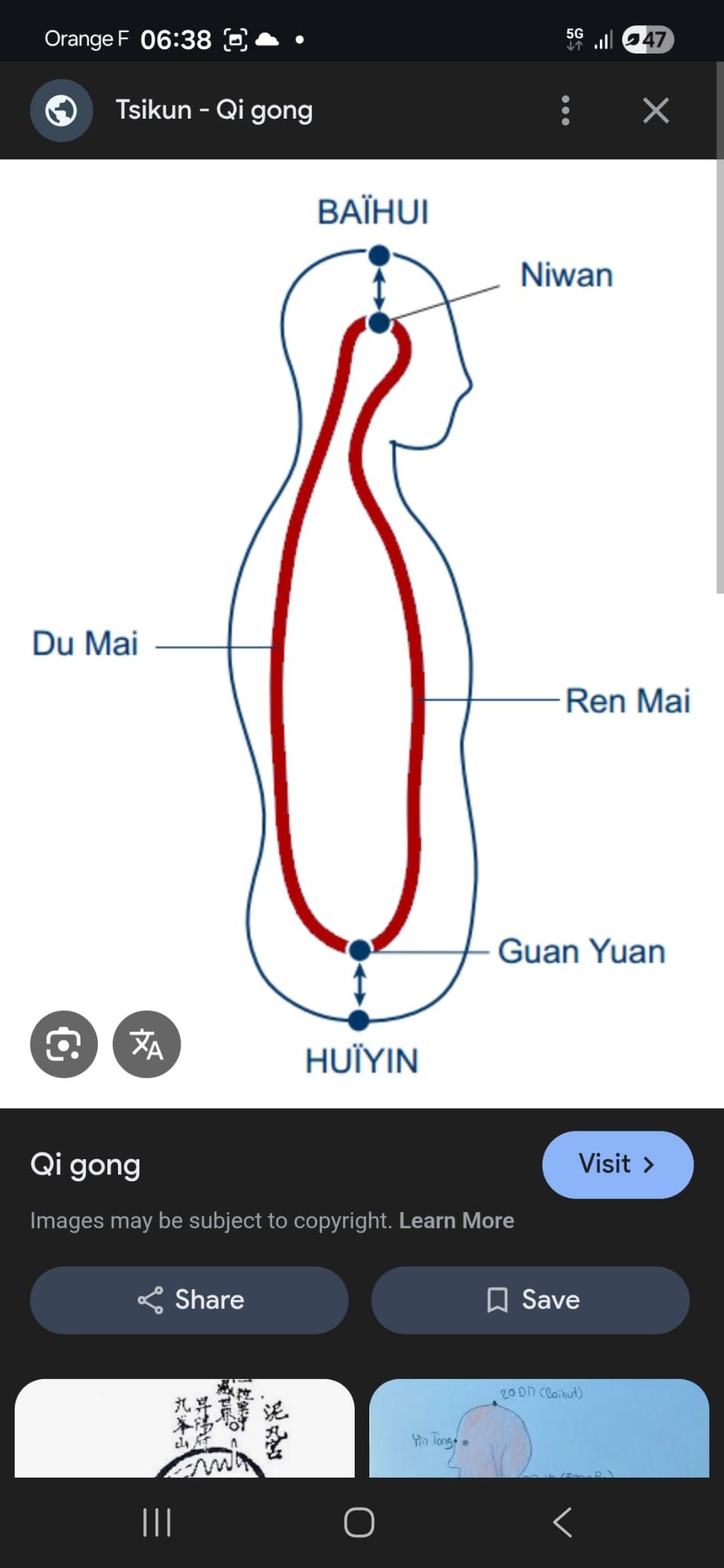Go back with the system back button
Screen dimensions: 724x1568
(562, 1522)
